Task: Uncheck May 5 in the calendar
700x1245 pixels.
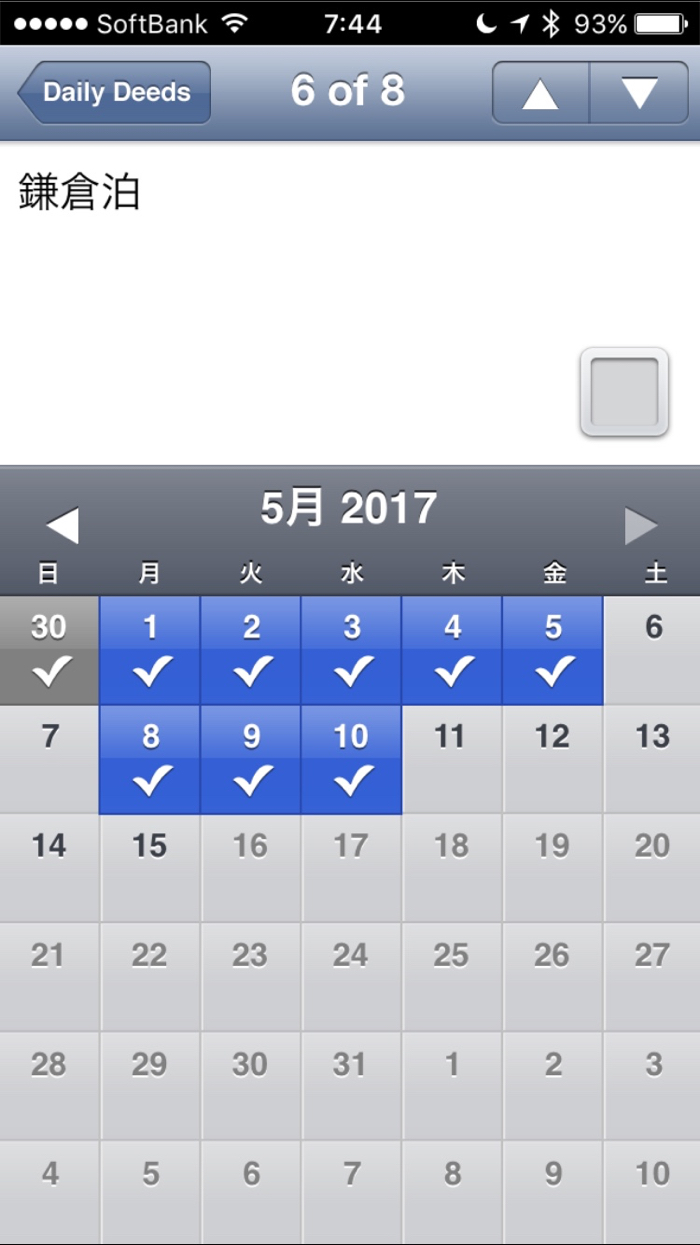Action: tap(553, 650)
